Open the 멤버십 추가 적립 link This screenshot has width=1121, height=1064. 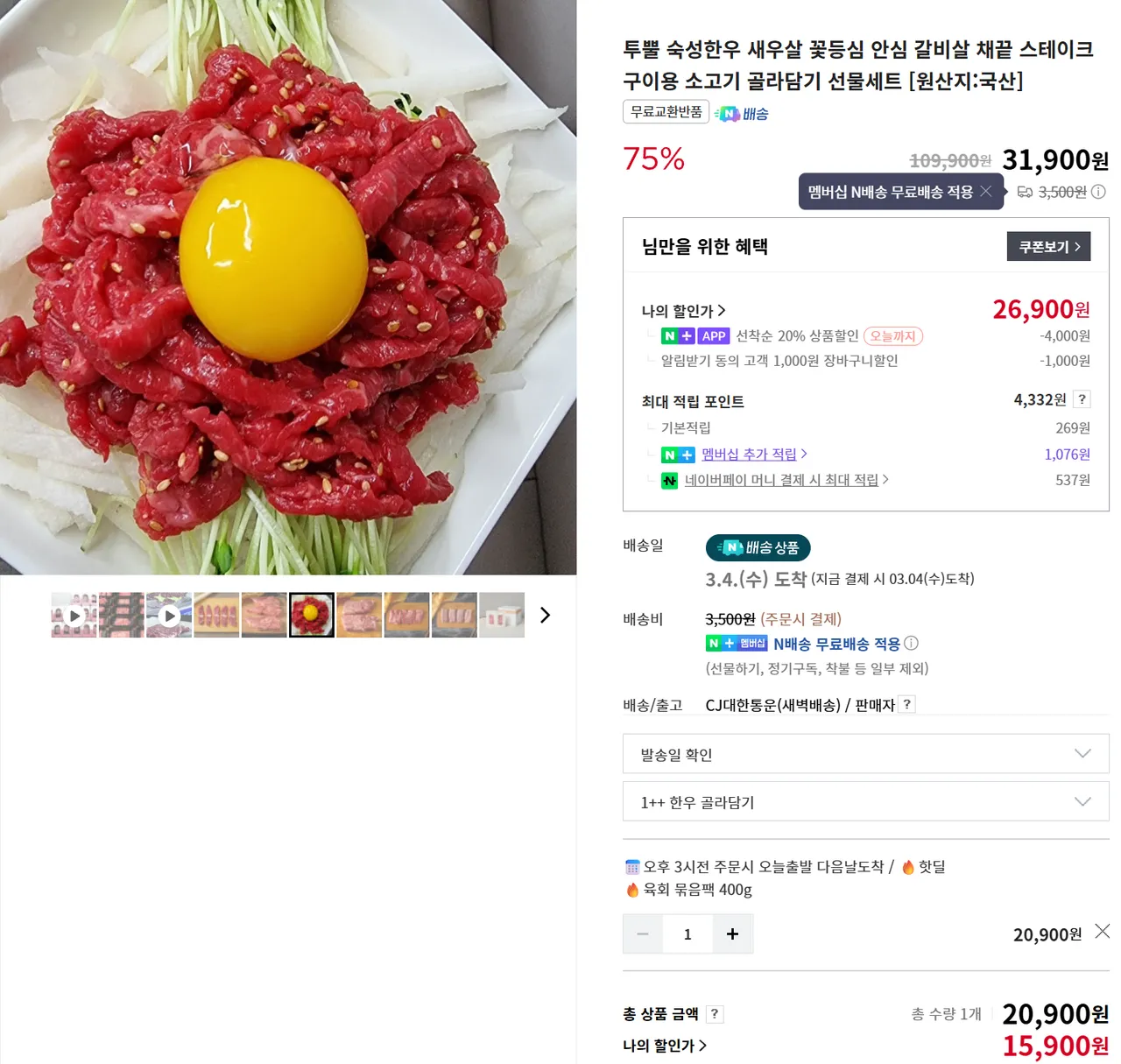(x=754, y=454)
